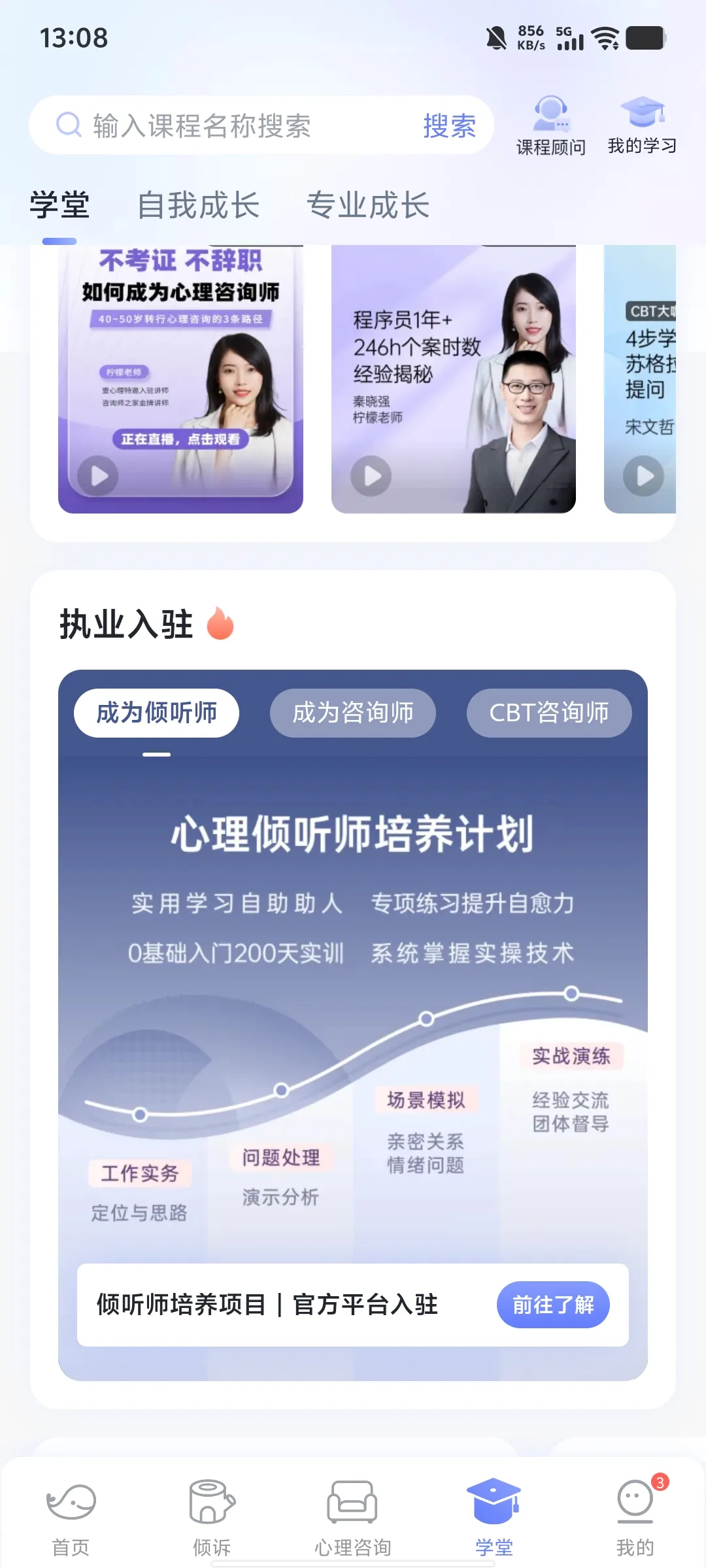The width and height of the screenshot is (706, 1568).
Task: Tap the course name search field
Action: [248, 125]
